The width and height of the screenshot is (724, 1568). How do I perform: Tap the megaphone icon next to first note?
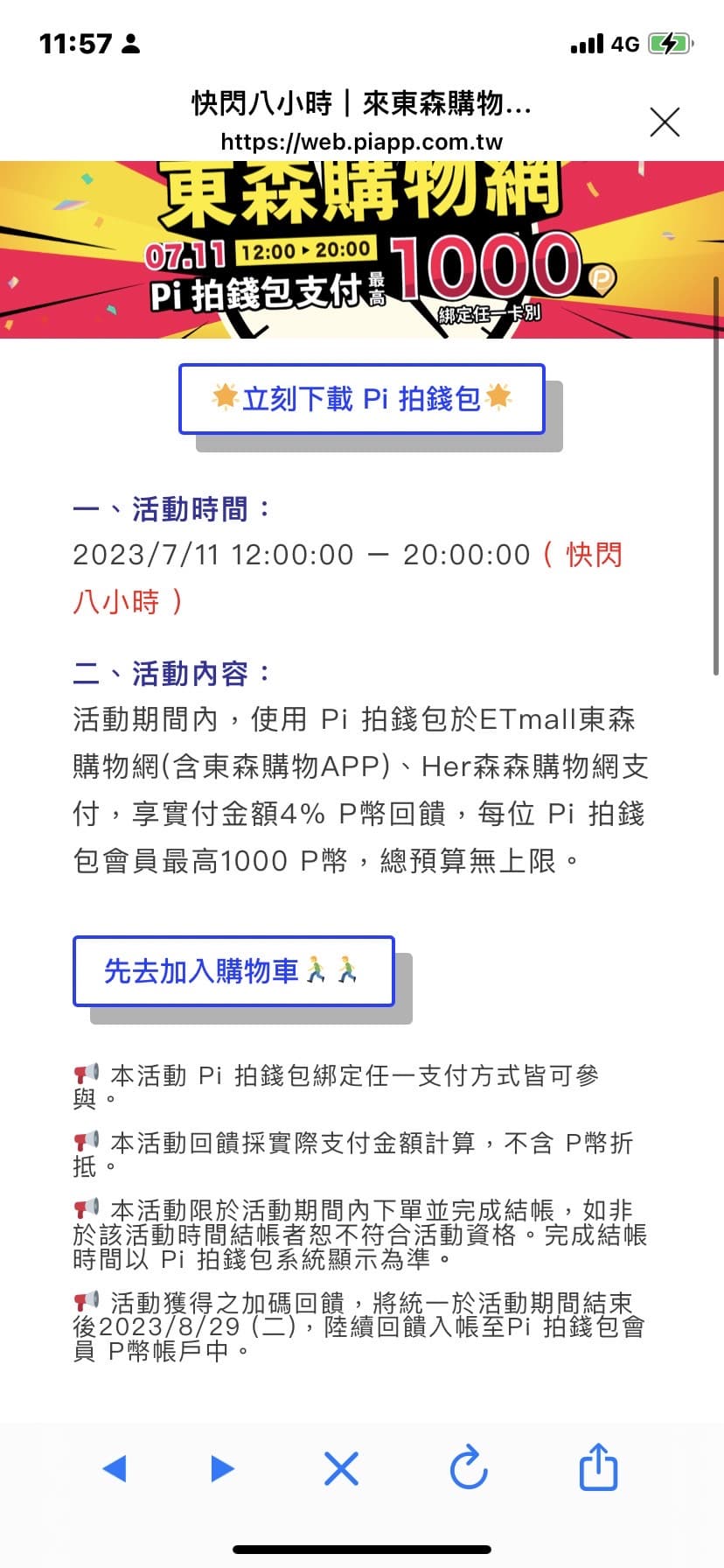click(x=85, y=1071)
